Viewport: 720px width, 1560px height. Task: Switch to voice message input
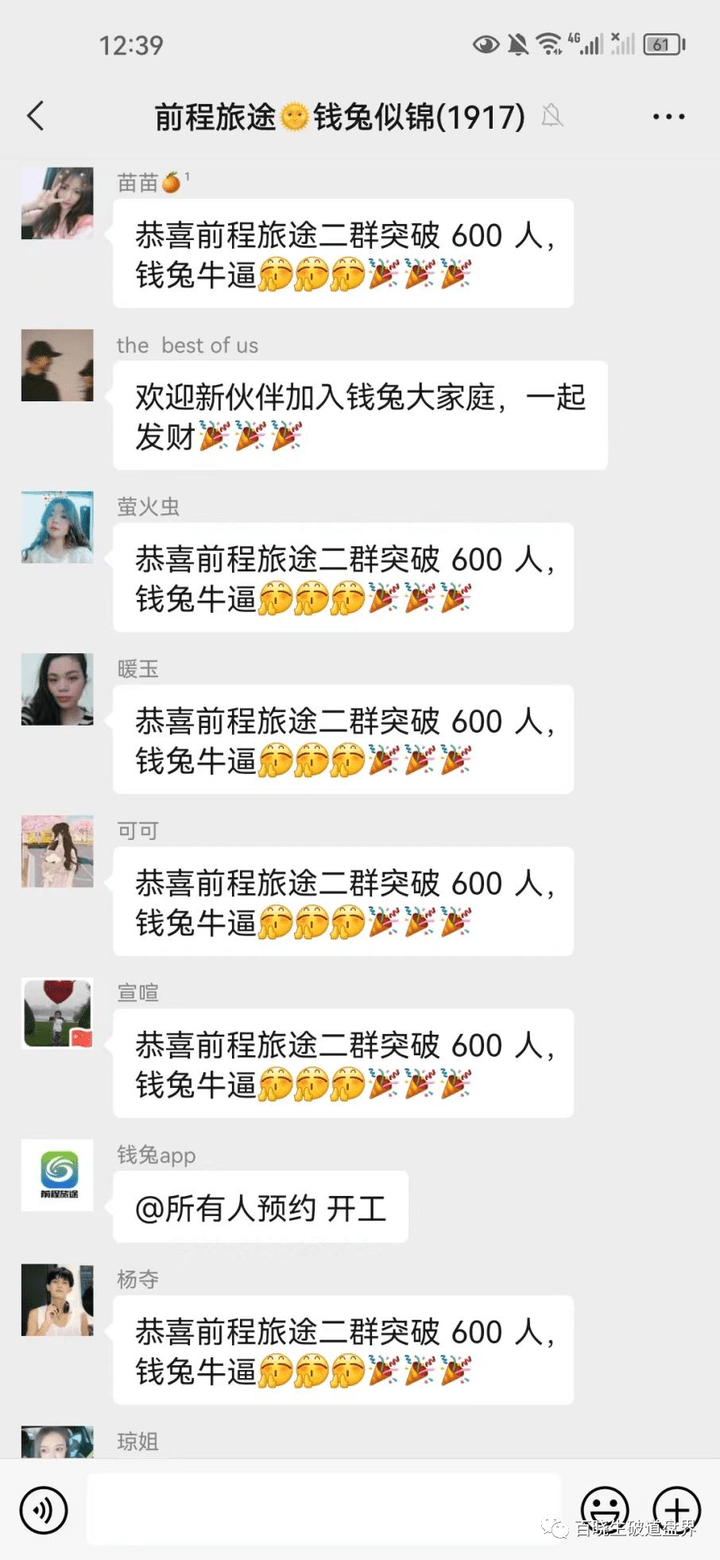(43, 1510)
